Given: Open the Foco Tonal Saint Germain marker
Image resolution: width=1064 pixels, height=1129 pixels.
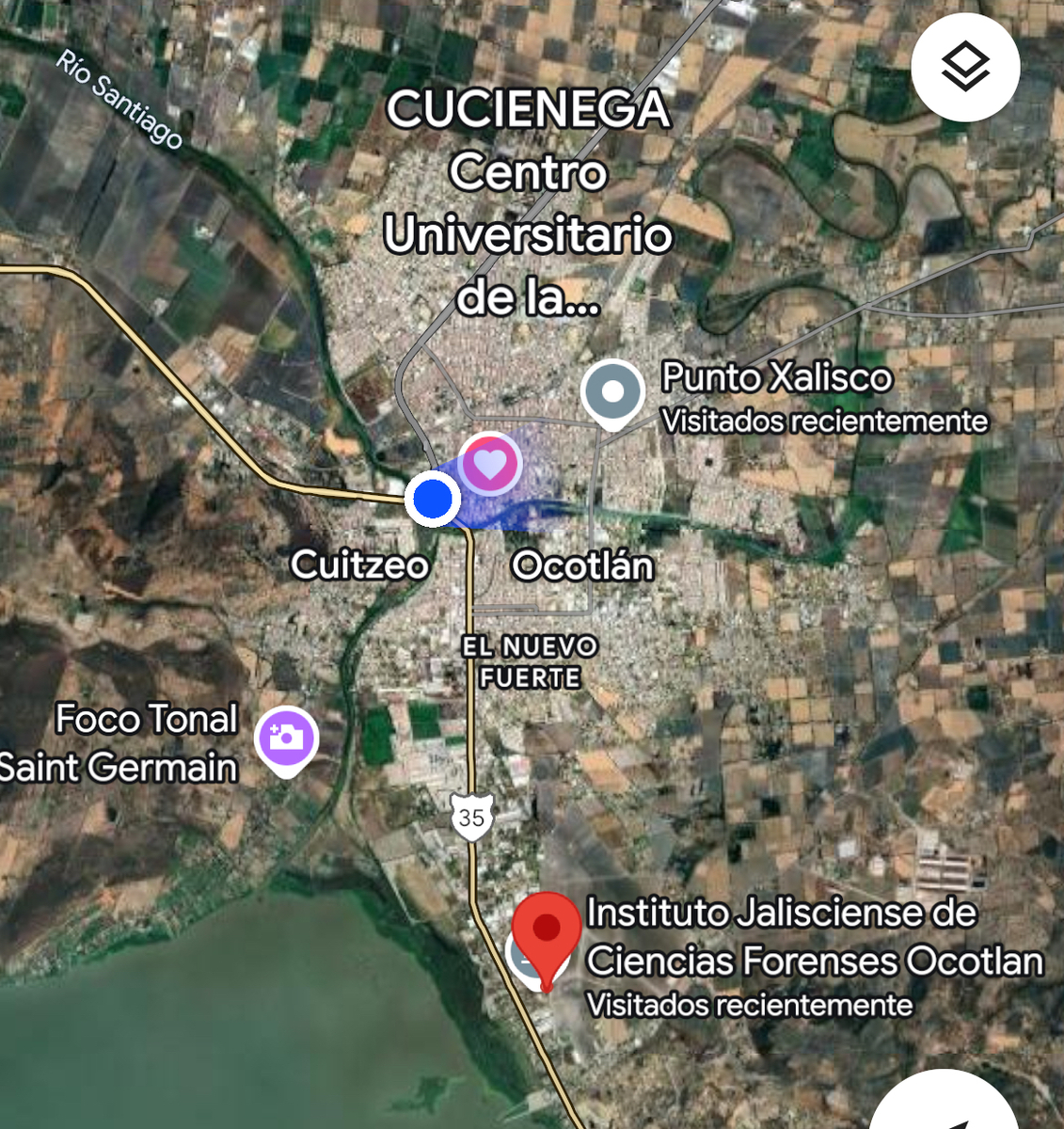Looking at the screenshot, I should click(286, 739).
